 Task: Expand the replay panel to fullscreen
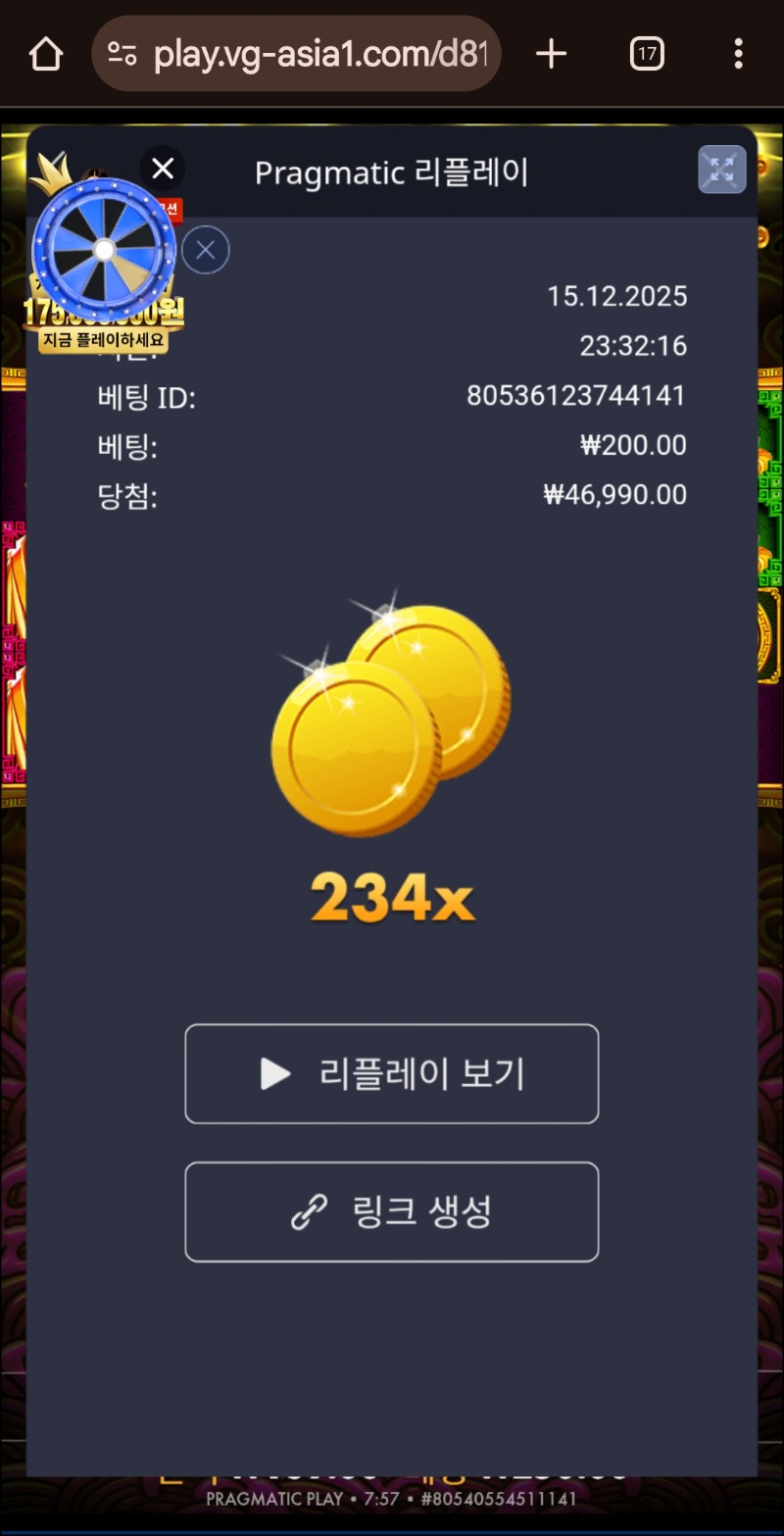721,170
